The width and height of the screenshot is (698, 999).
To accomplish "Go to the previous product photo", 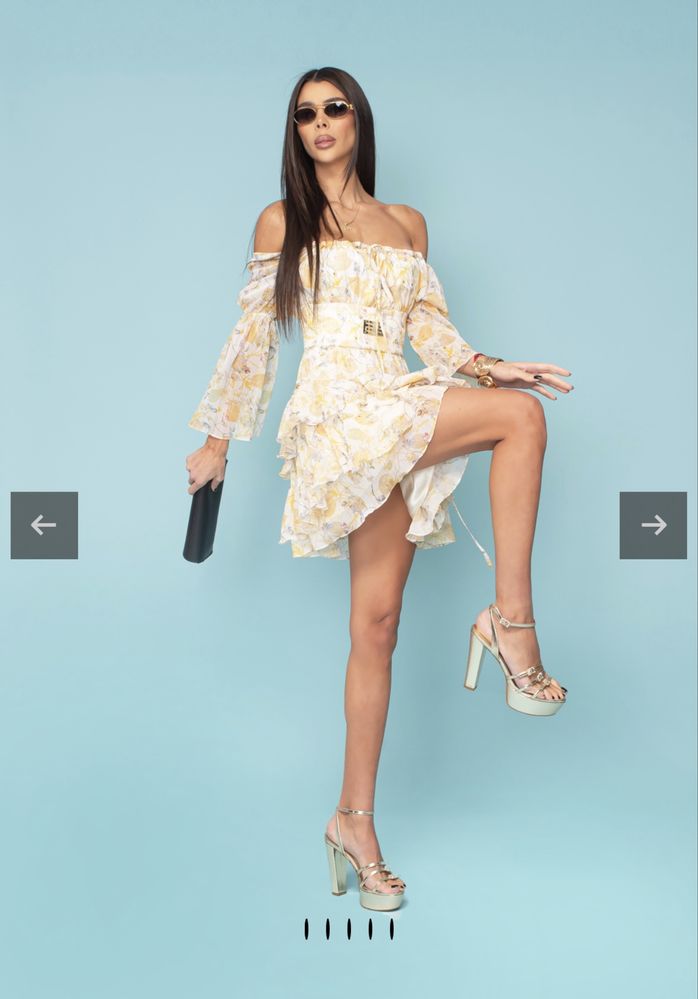I will [x=44, y=525].
